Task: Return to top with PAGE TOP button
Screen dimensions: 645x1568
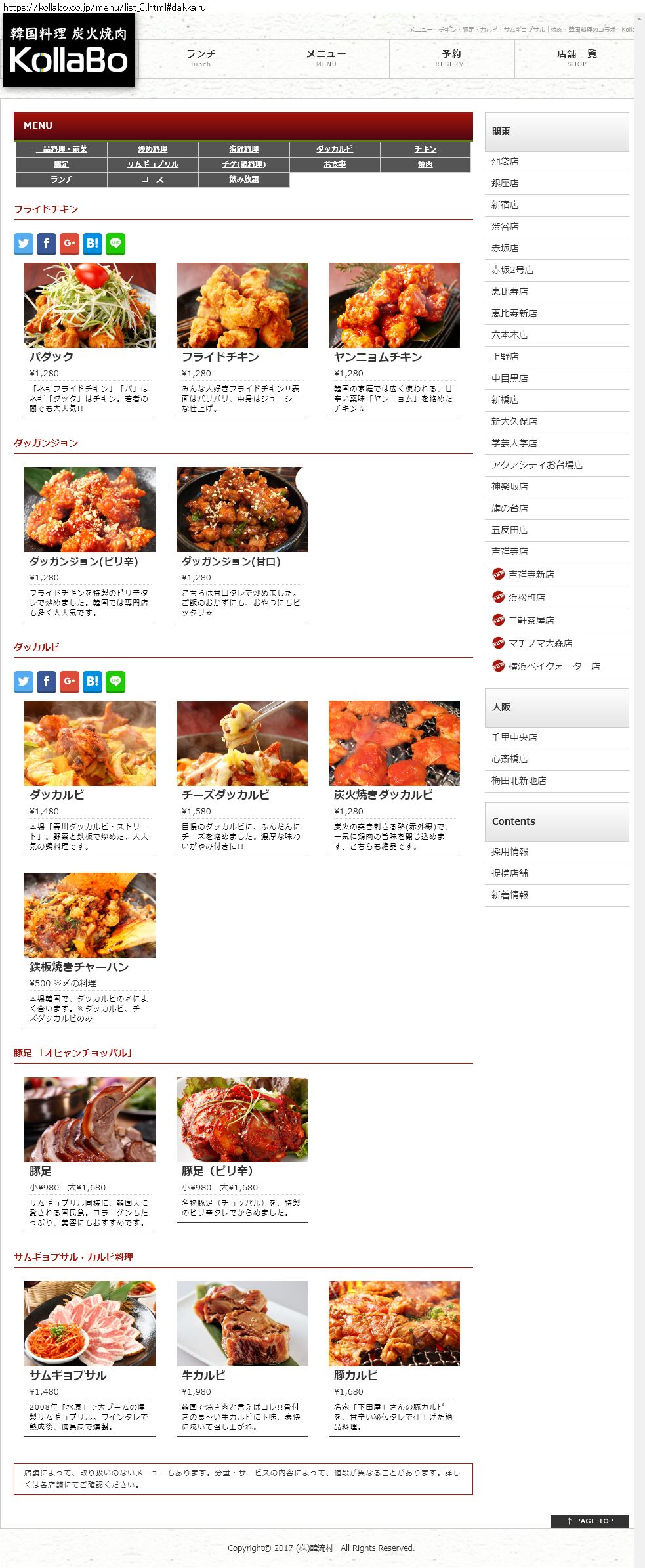Action: tap(589, 1521)
